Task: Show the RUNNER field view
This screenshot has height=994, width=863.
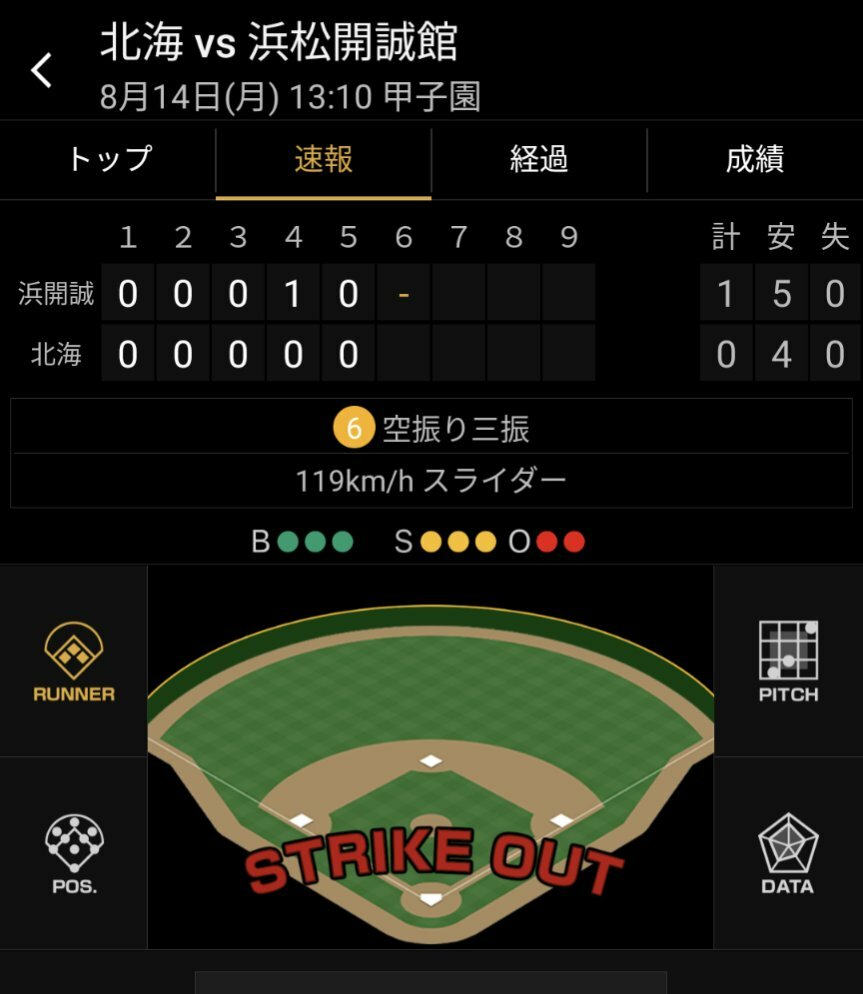Action: coord(74,661)
